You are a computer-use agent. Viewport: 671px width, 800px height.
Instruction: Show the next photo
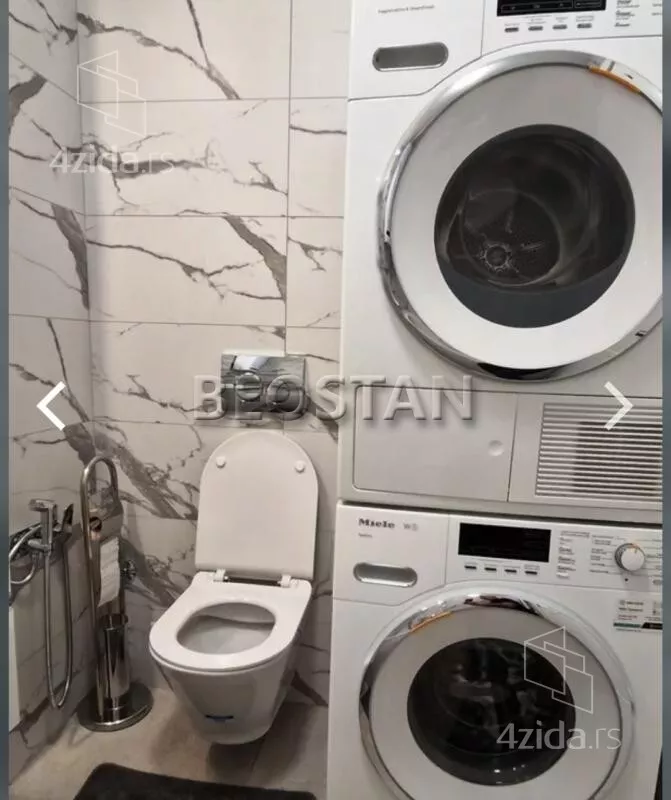(x=619, y=406)
